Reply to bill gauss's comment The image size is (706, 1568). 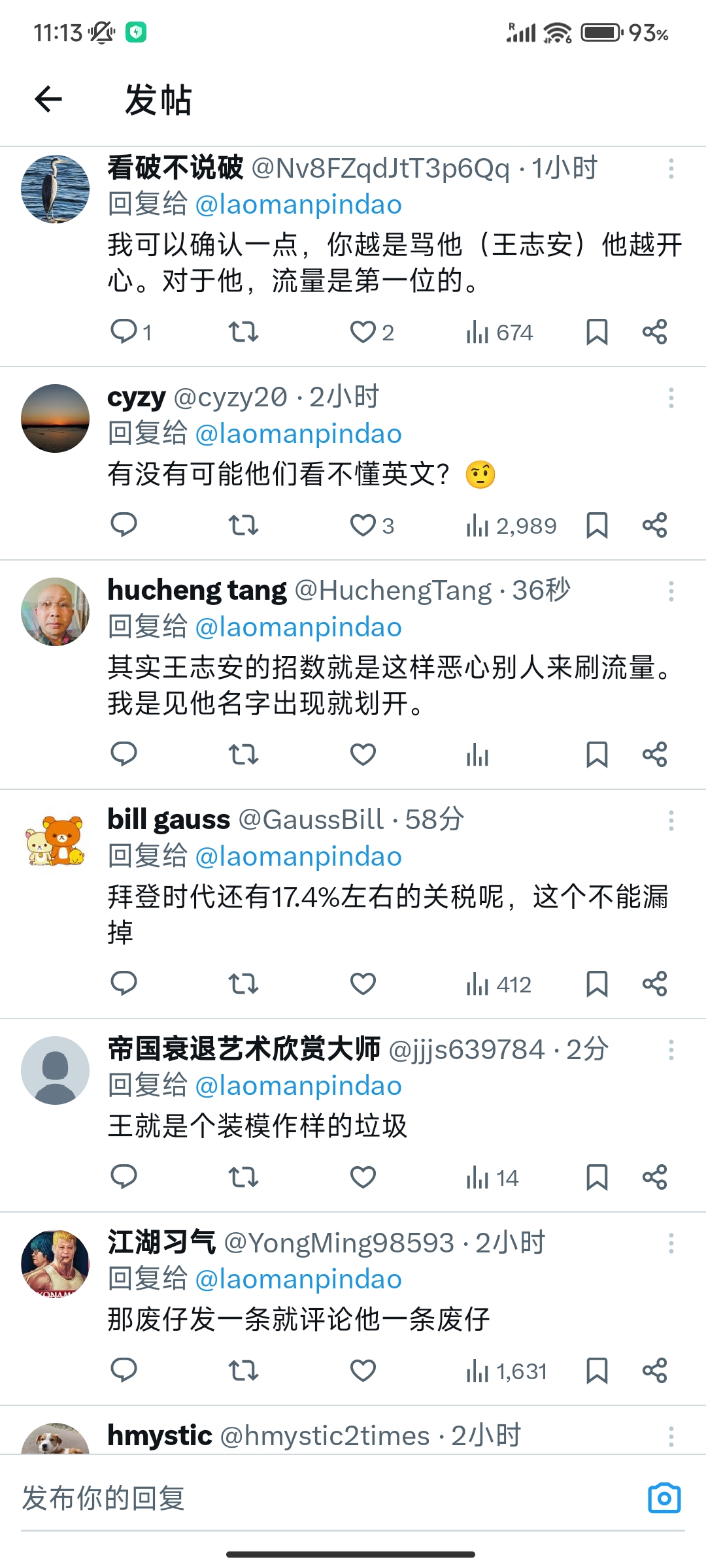click(124, 983)
